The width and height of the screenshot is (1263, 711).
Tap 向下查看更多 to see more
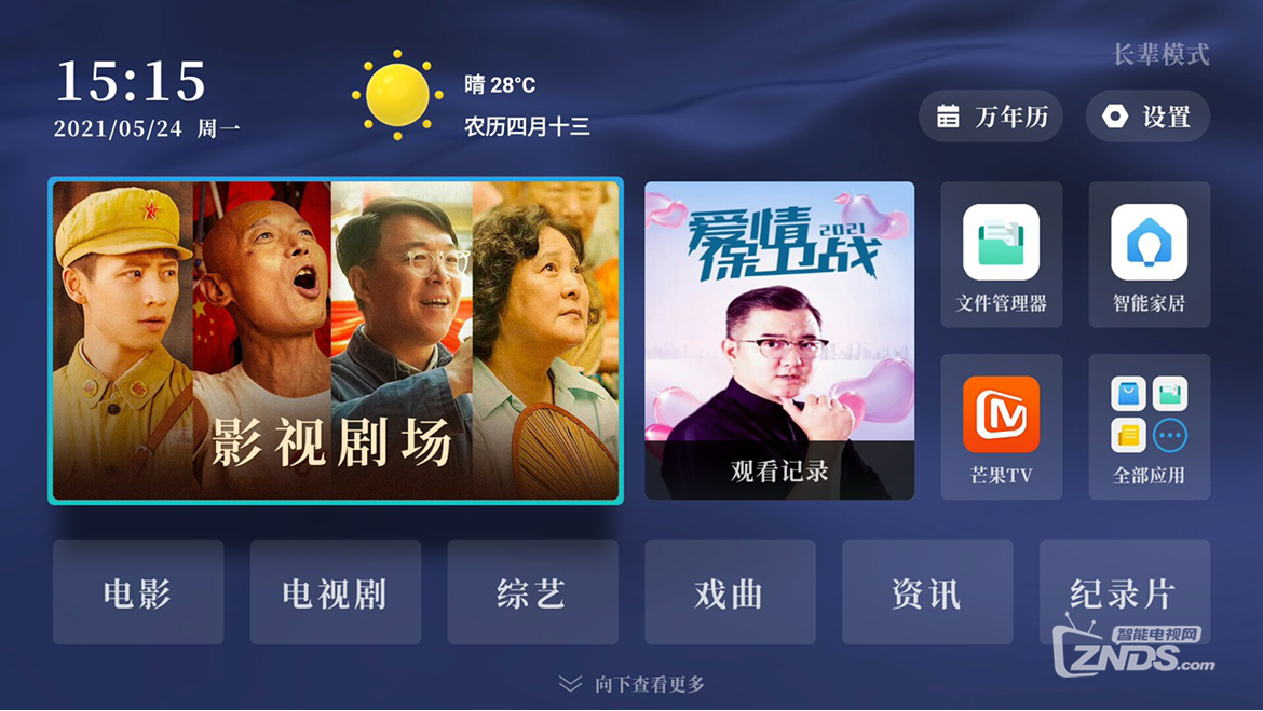pos(632,685)
